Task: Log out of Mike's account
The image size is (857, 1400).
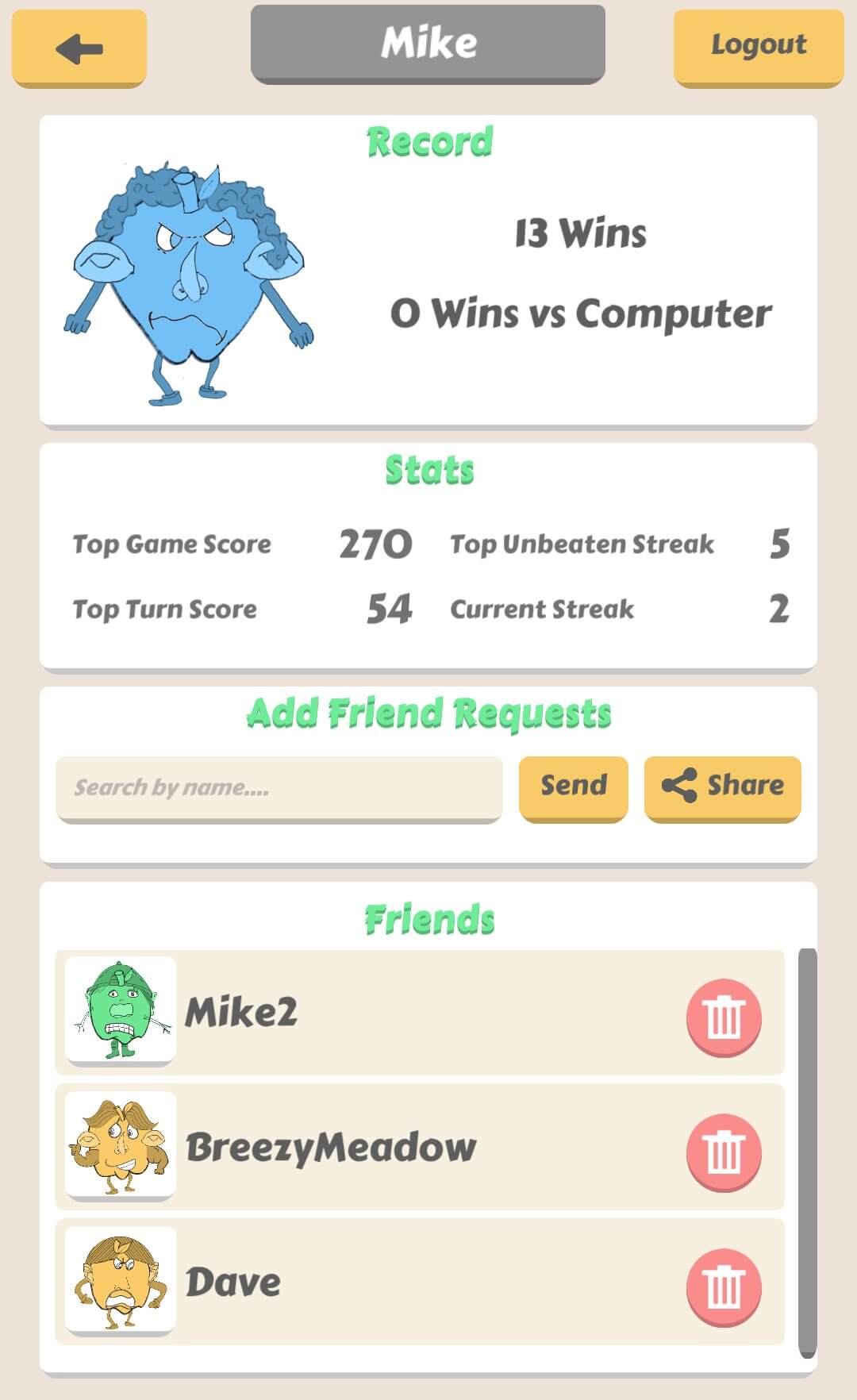Action: (758, 46)
